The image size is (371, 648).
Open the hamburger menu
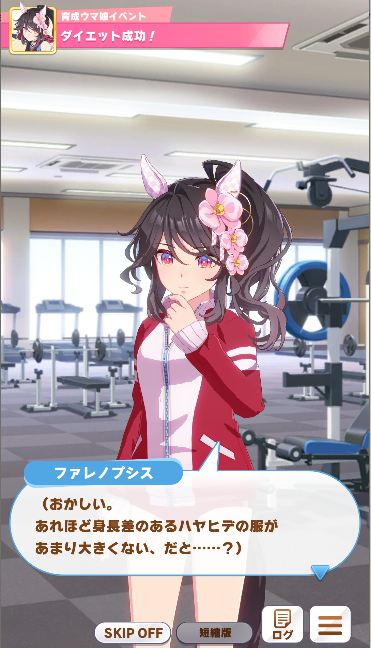coord(330,624)
